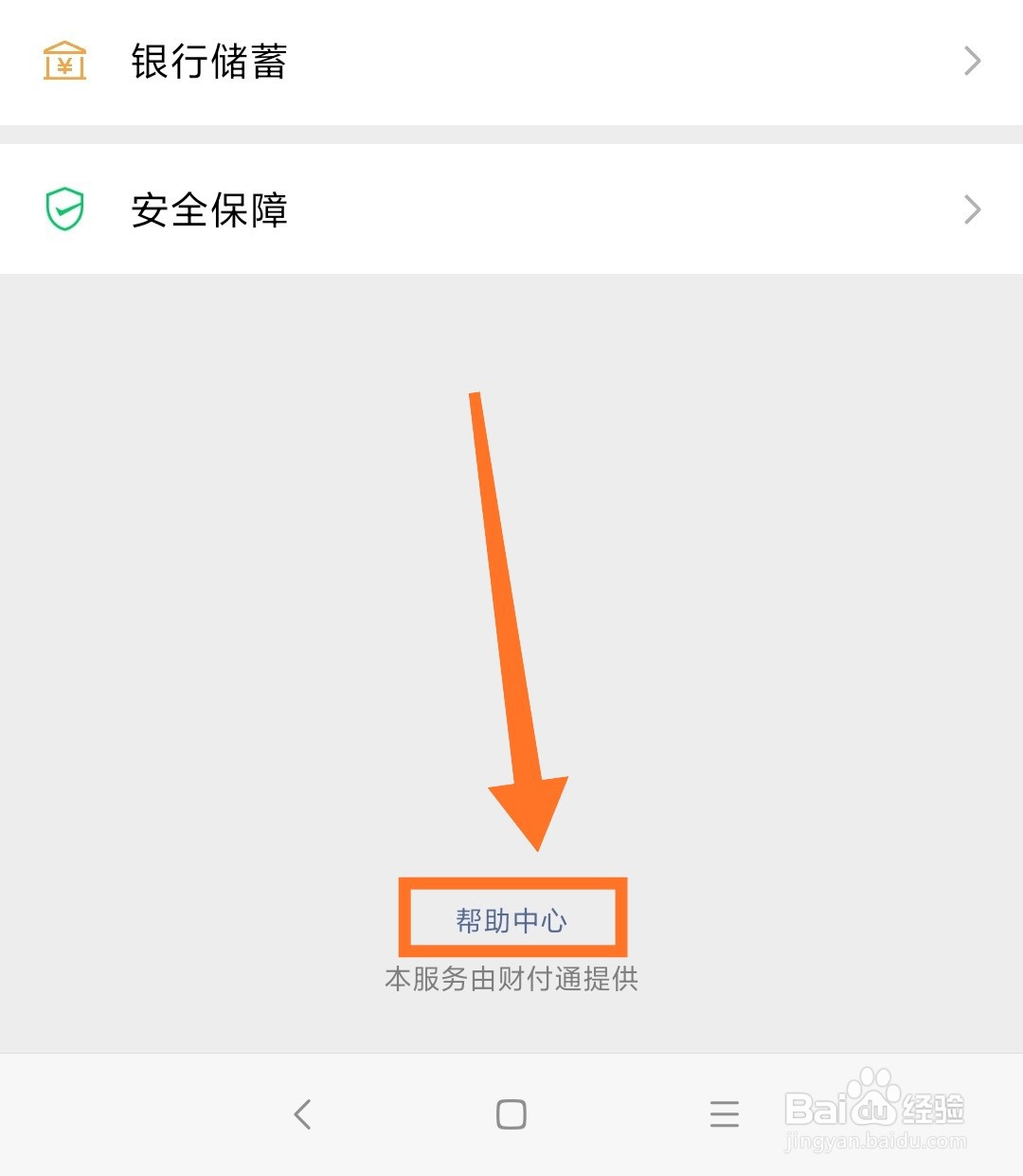Tap the chevron next to bank savings
Screen dimensions: 1023x1176
(x=972, y=61)
